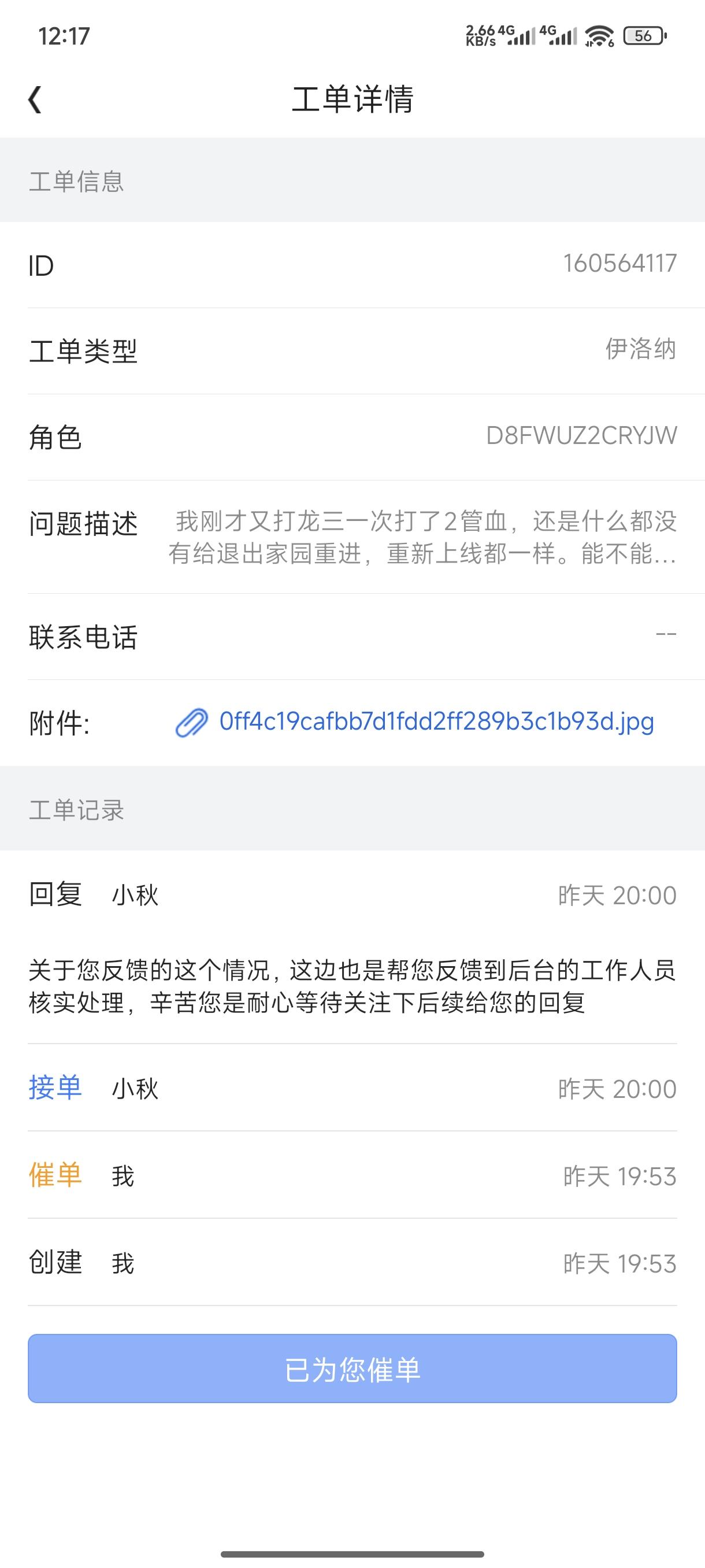Viewport: 705px width, 1568px height.
Task: Go back from the 工单详情 page
Action: 35,99
